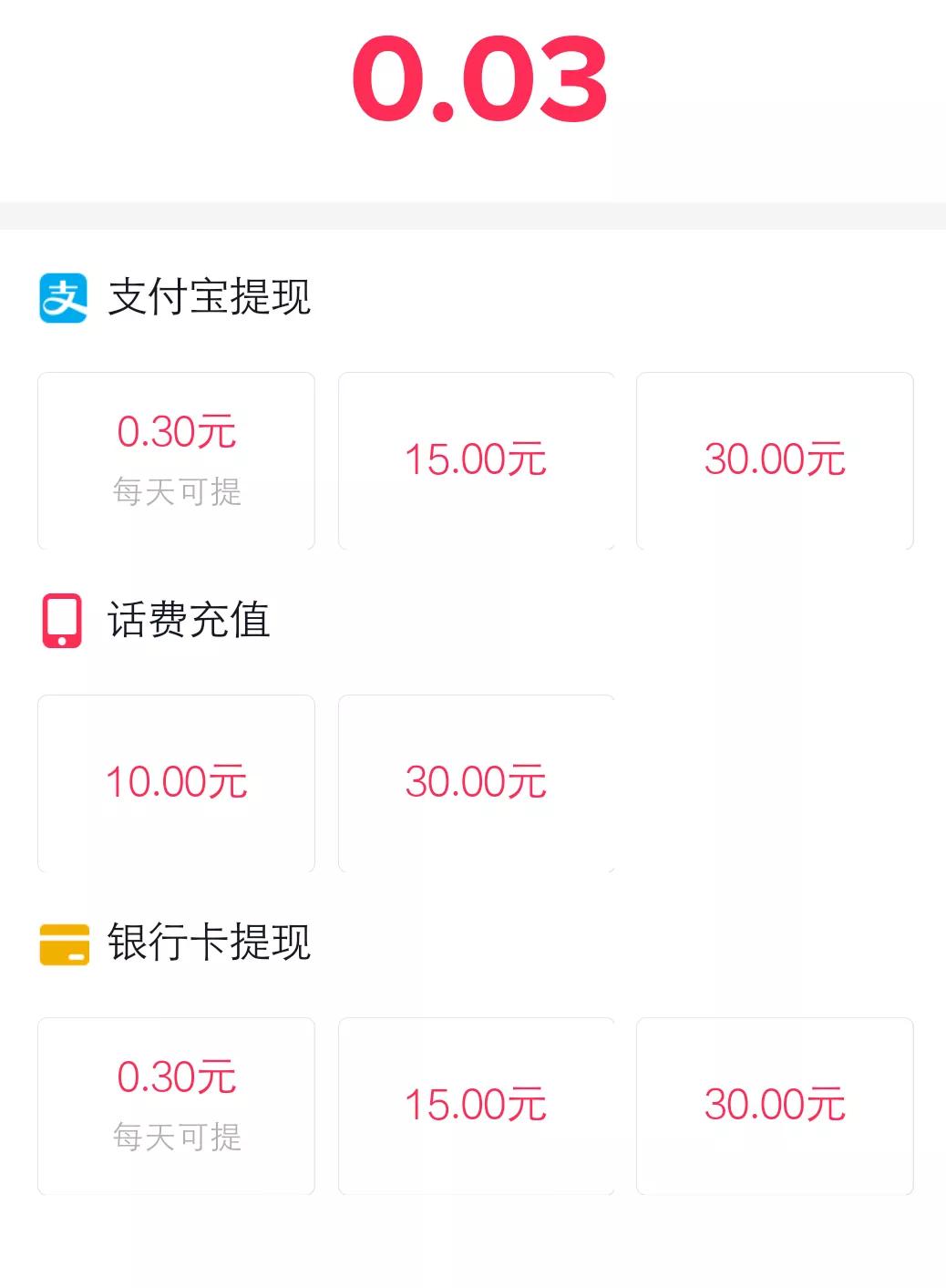Pick 30.00元 under 银行卡提现
Viewport: 946px width, 1288px height.
click(x=775, y=1106)
